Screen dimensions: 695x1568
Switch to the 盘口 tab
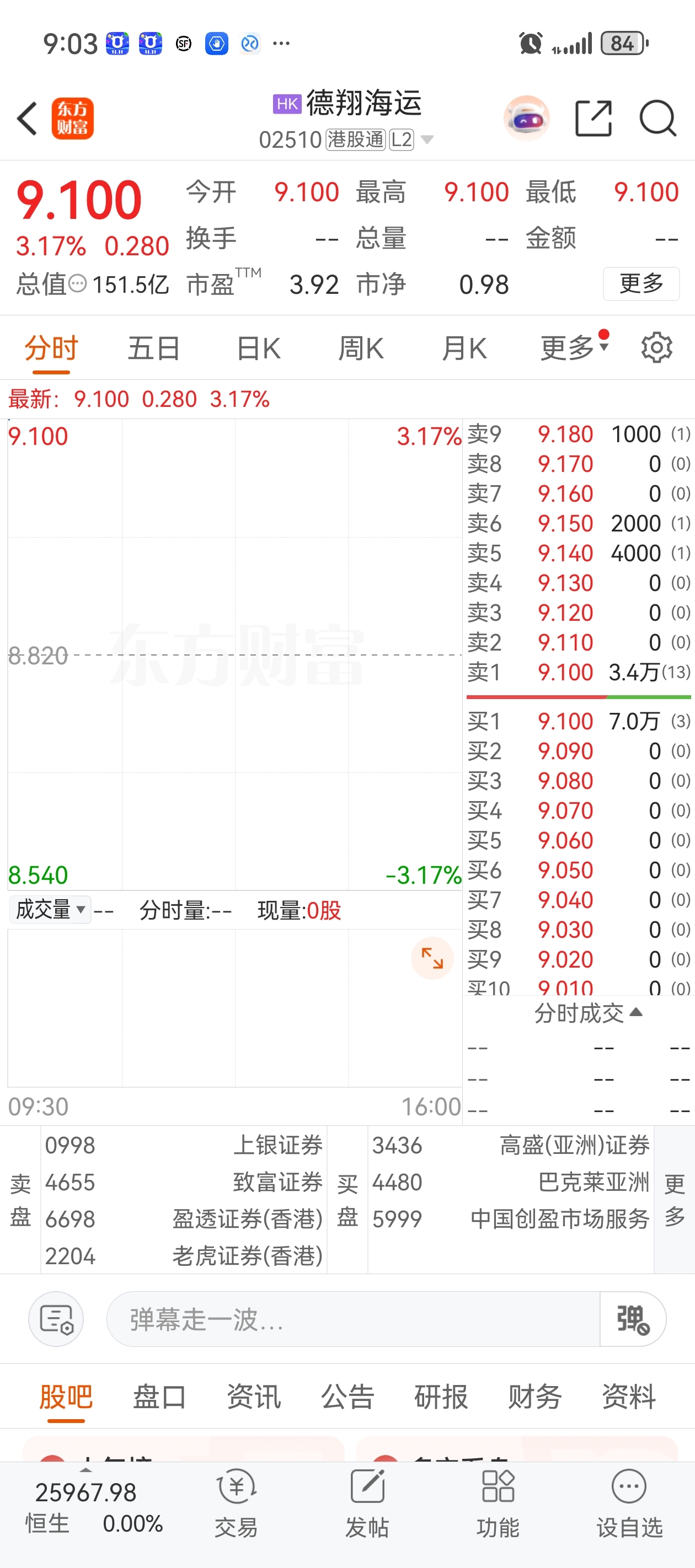(x=159, y=1397)
